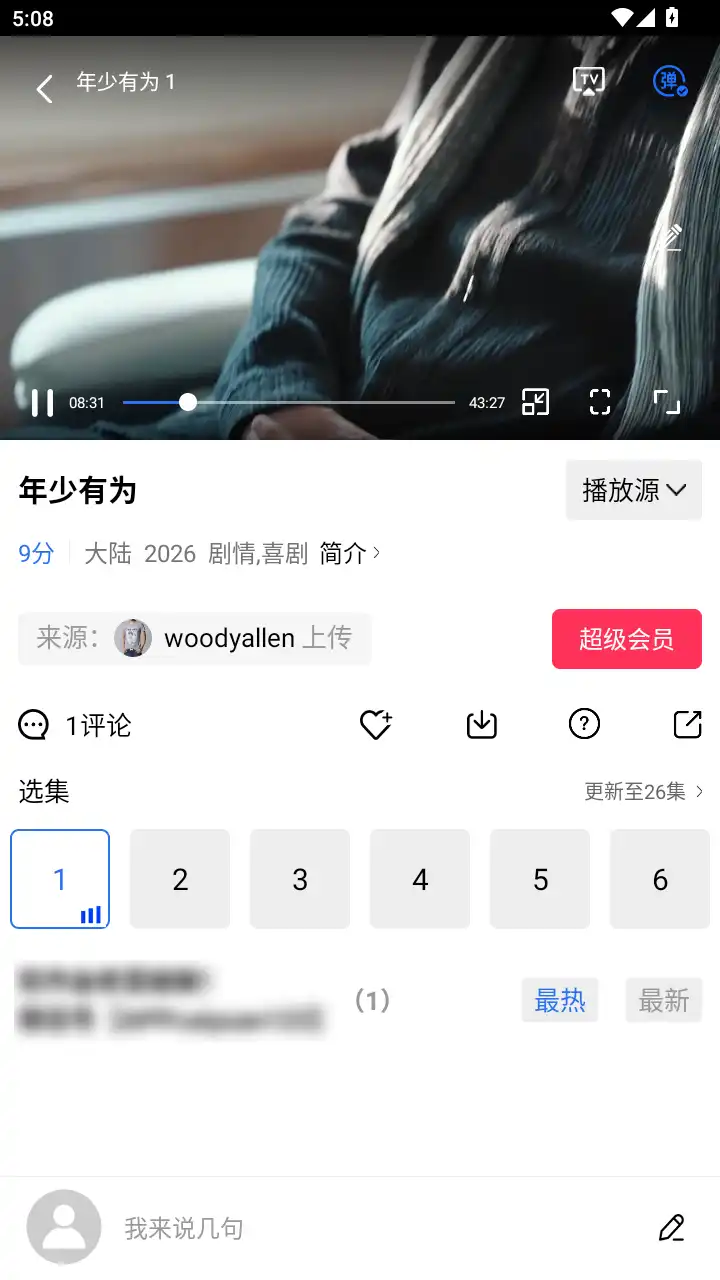Sort comments by 最新 newest
Viewport: 720px width, 1280px height.
[x=663, y=1000]
